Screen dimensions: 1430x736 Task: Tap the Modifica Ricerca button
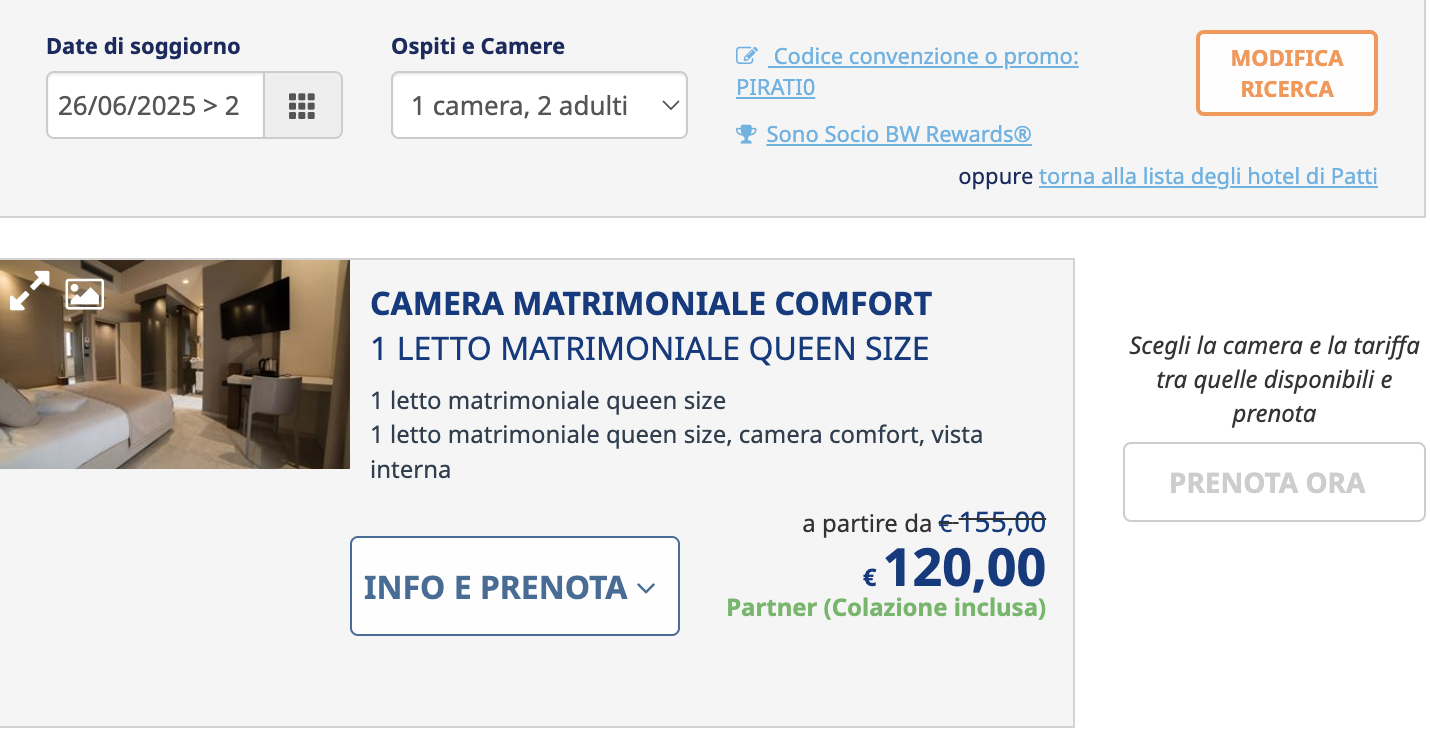tap(1286, 73)
